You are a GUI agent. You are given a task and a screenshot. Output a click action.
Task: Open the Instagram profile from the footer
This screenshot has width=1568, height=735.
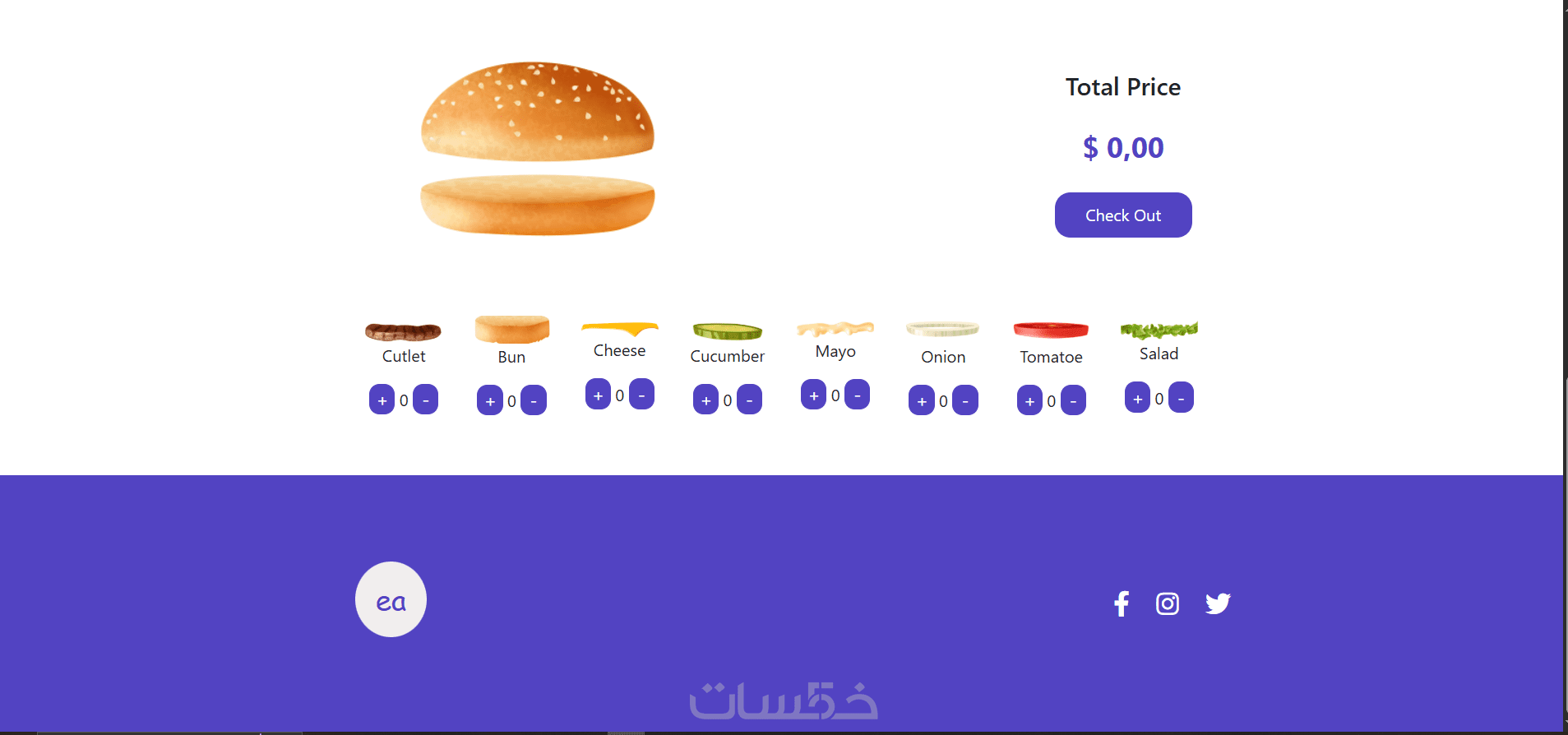[1168, 603]
